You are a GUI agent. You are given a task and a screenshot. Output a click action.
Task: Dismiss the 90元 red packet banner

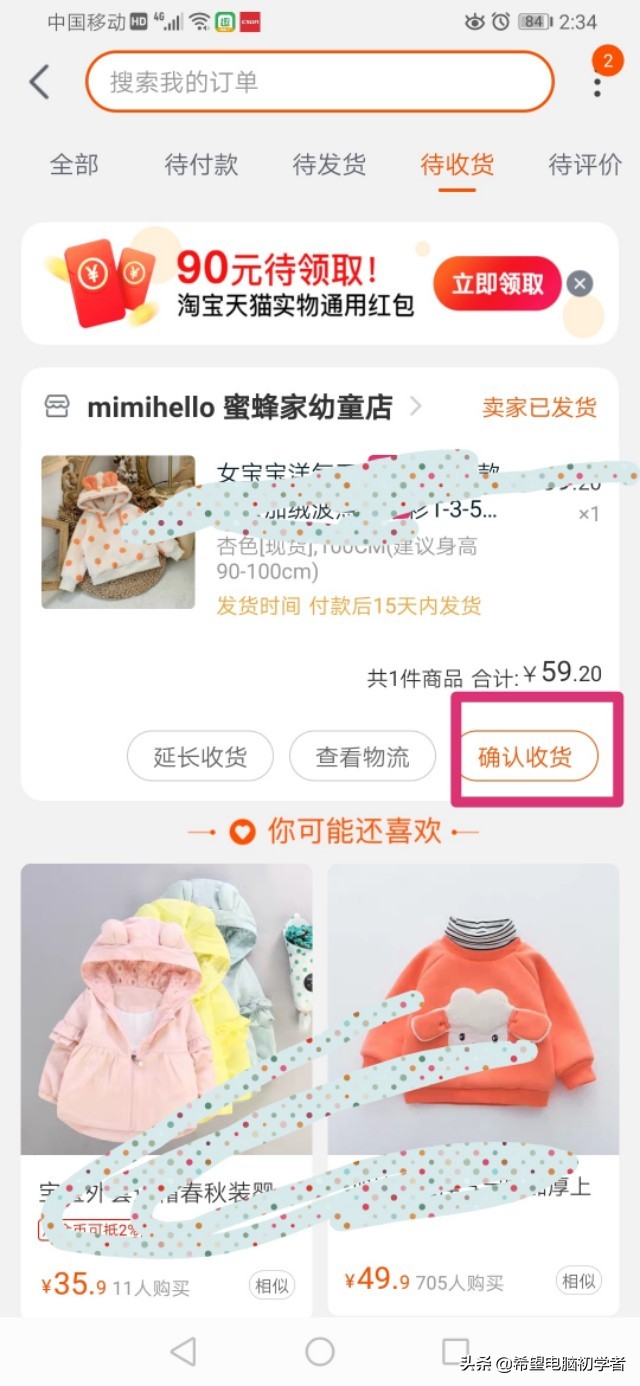coord(580,283)
